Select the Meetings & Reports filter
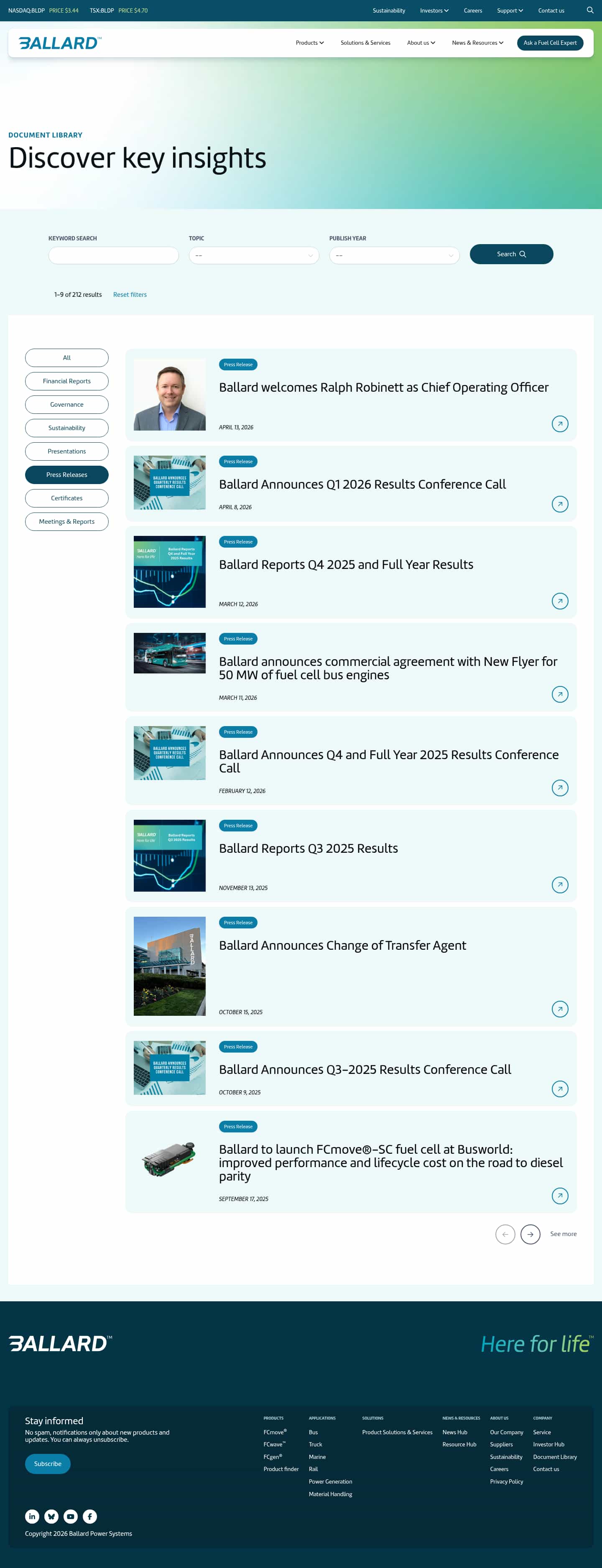602x1568 pixels. pyautogui.click(x=66, y=521)
